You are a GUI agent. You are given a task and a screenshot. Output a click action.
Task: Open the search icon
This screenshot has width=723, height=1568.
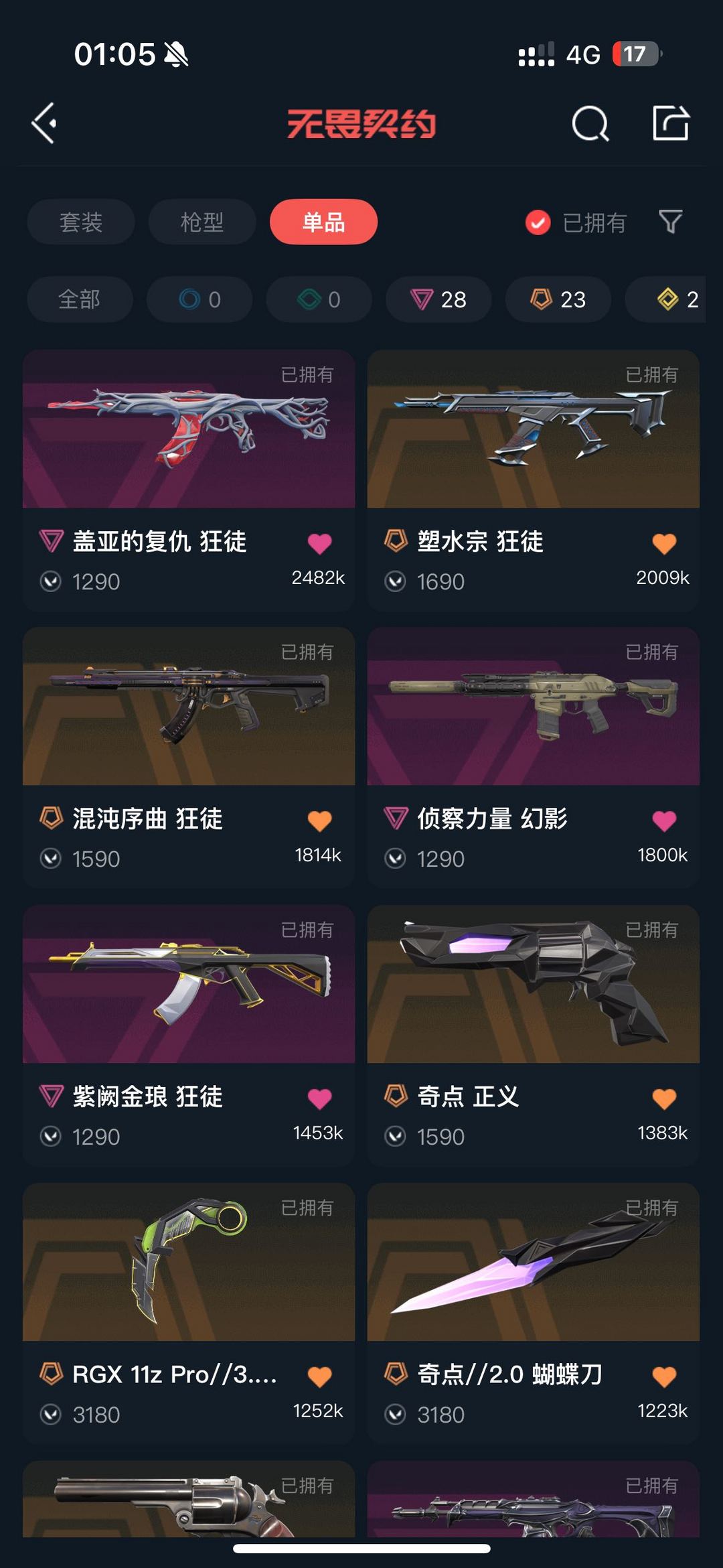tap(590, 123)
